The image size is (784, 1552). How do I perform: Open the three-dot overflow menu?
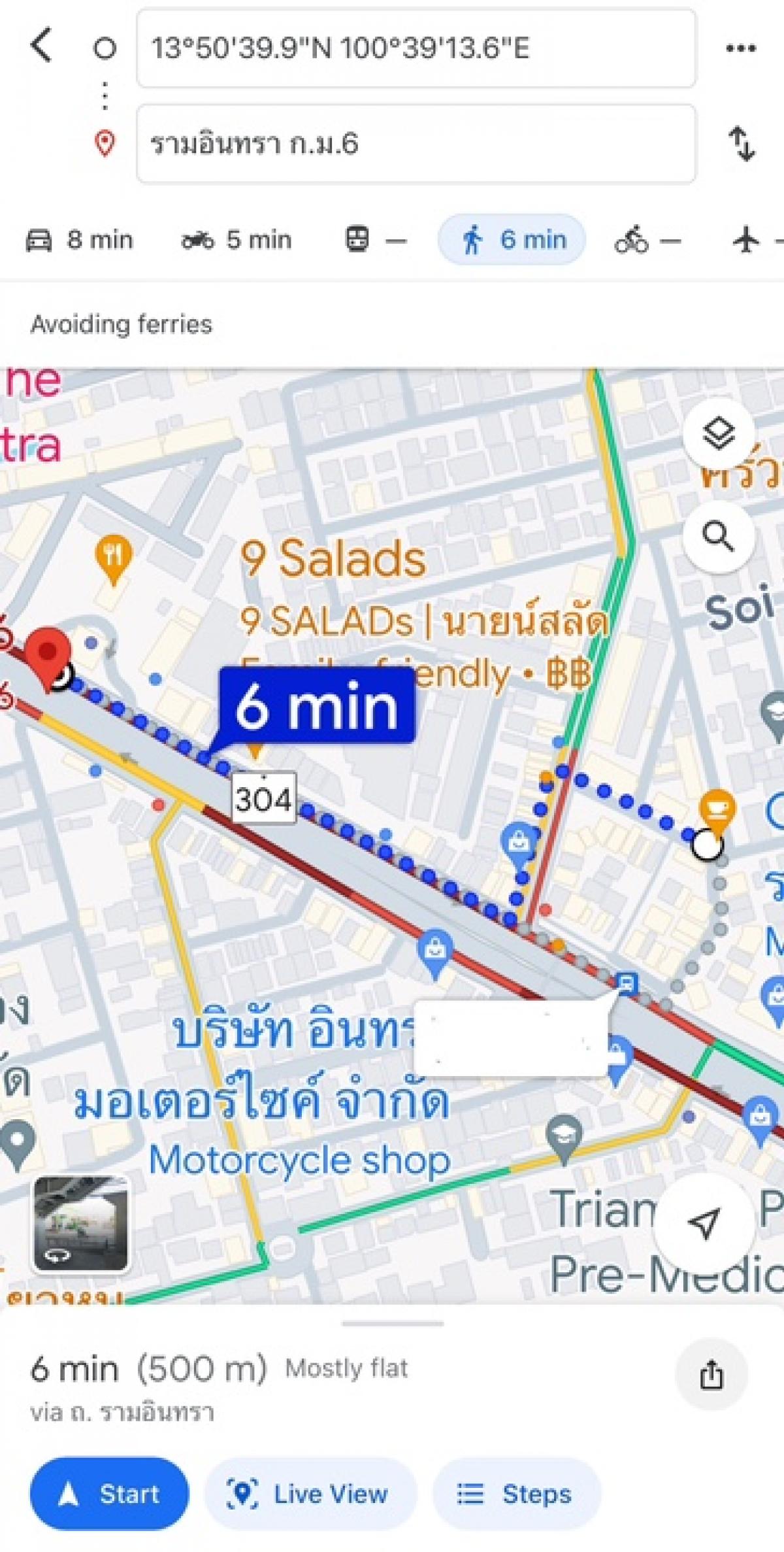click(741, 48)
